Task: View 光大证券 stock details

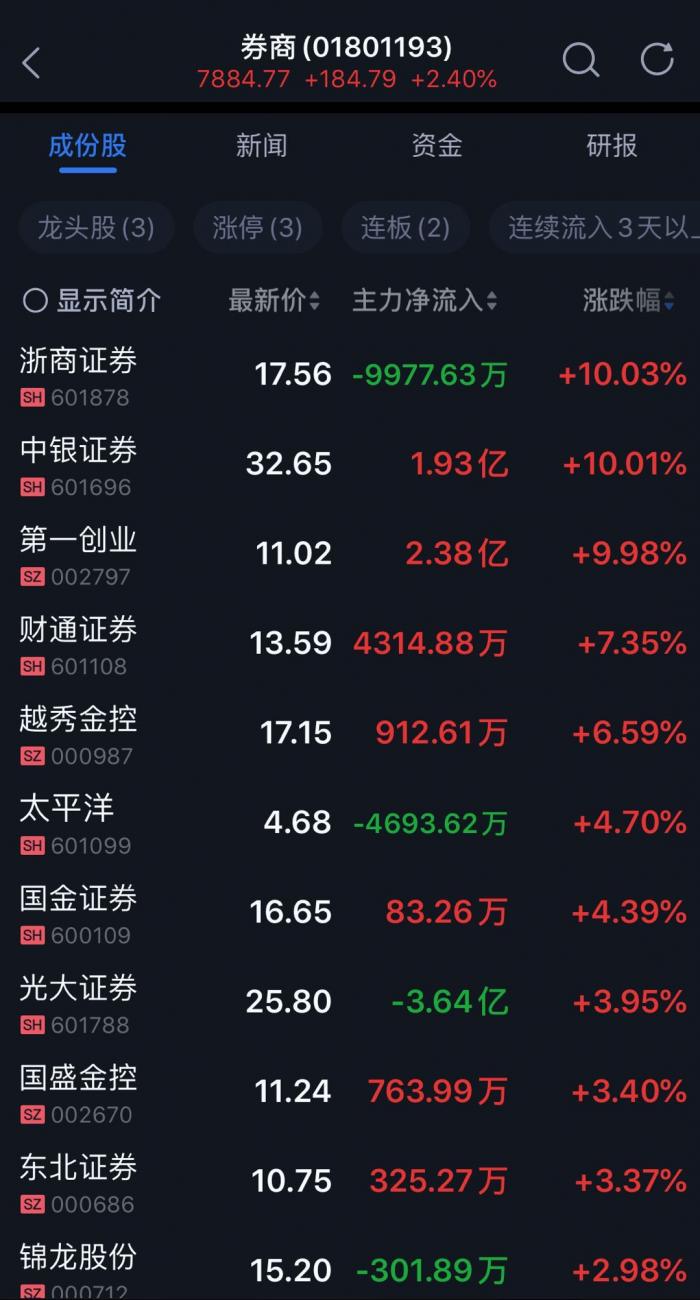Action: pos(79,1001)
